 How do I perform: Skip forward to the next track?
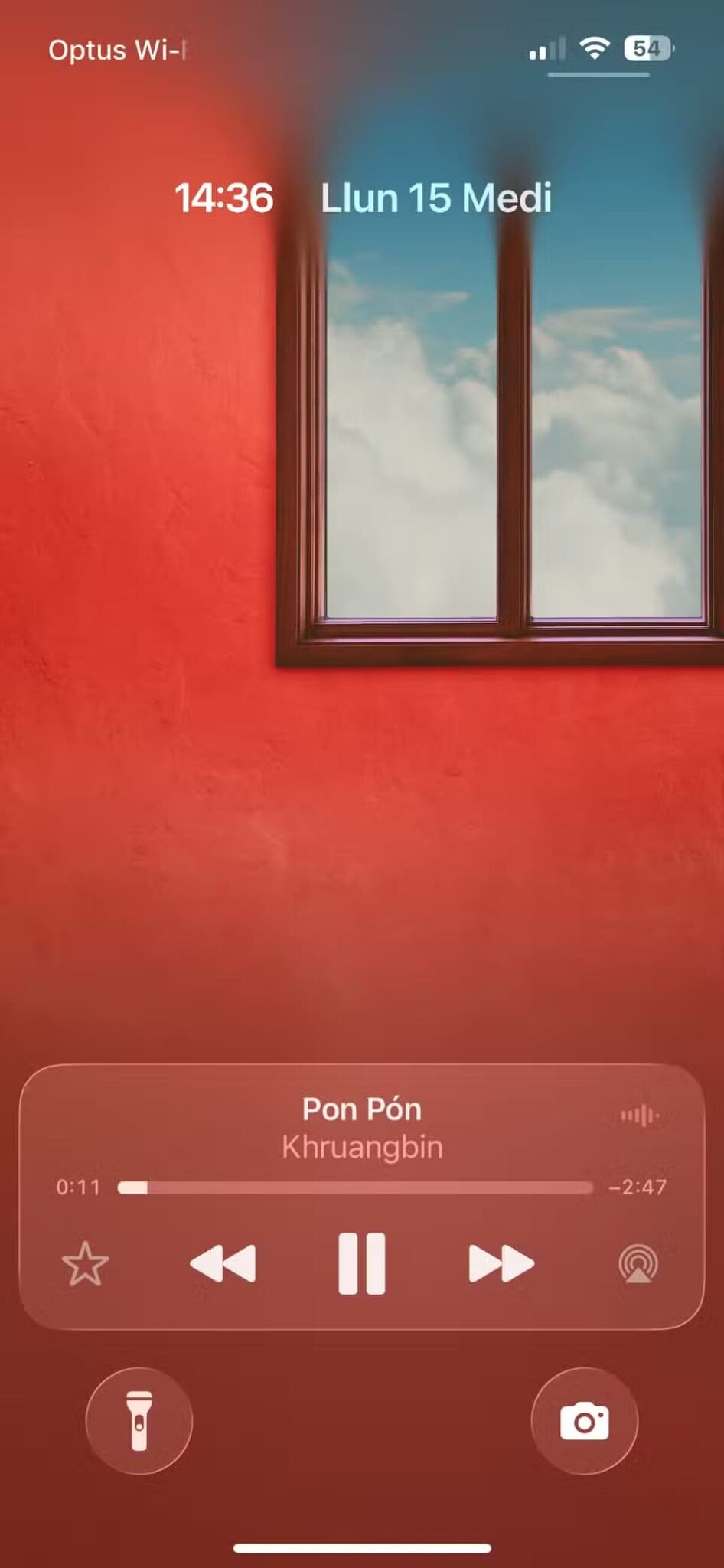tap(499, 1265)
